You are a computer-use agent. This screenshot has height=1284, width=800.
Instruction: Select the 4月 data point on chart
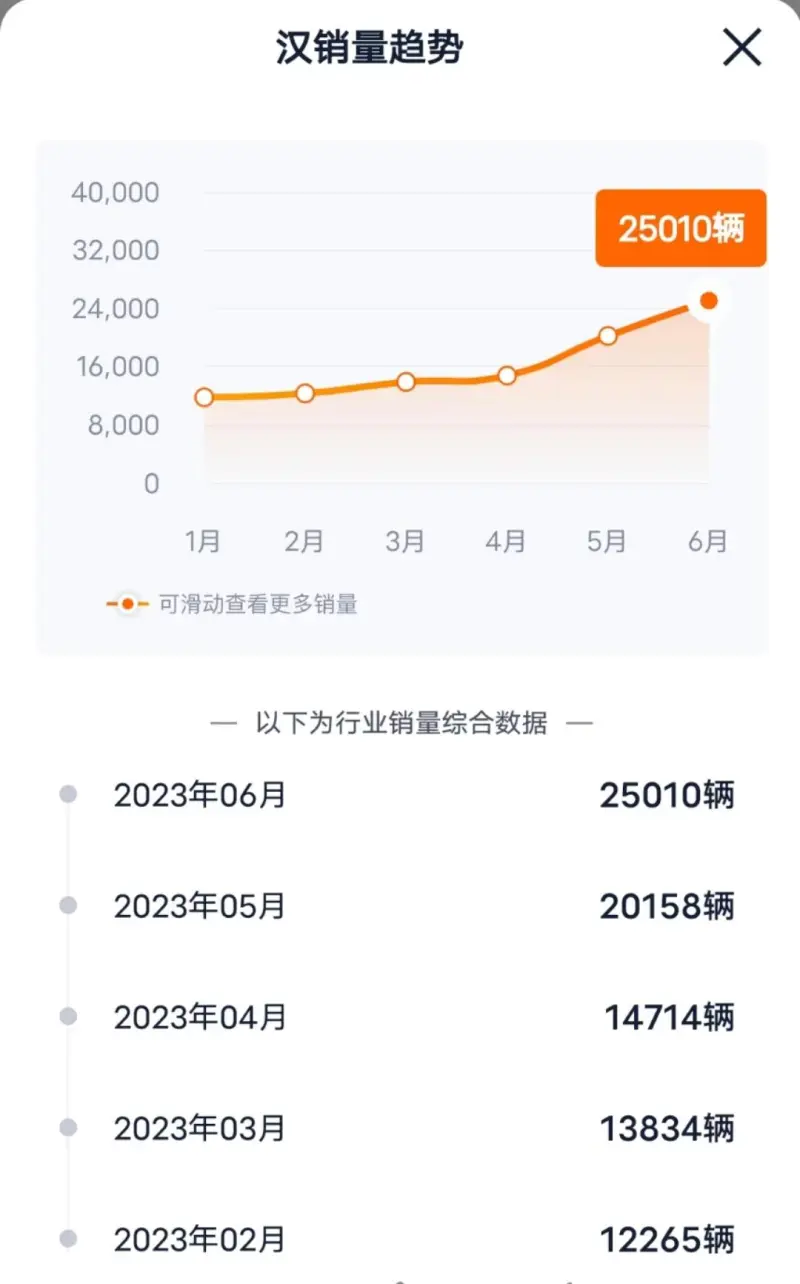(507, 375)
